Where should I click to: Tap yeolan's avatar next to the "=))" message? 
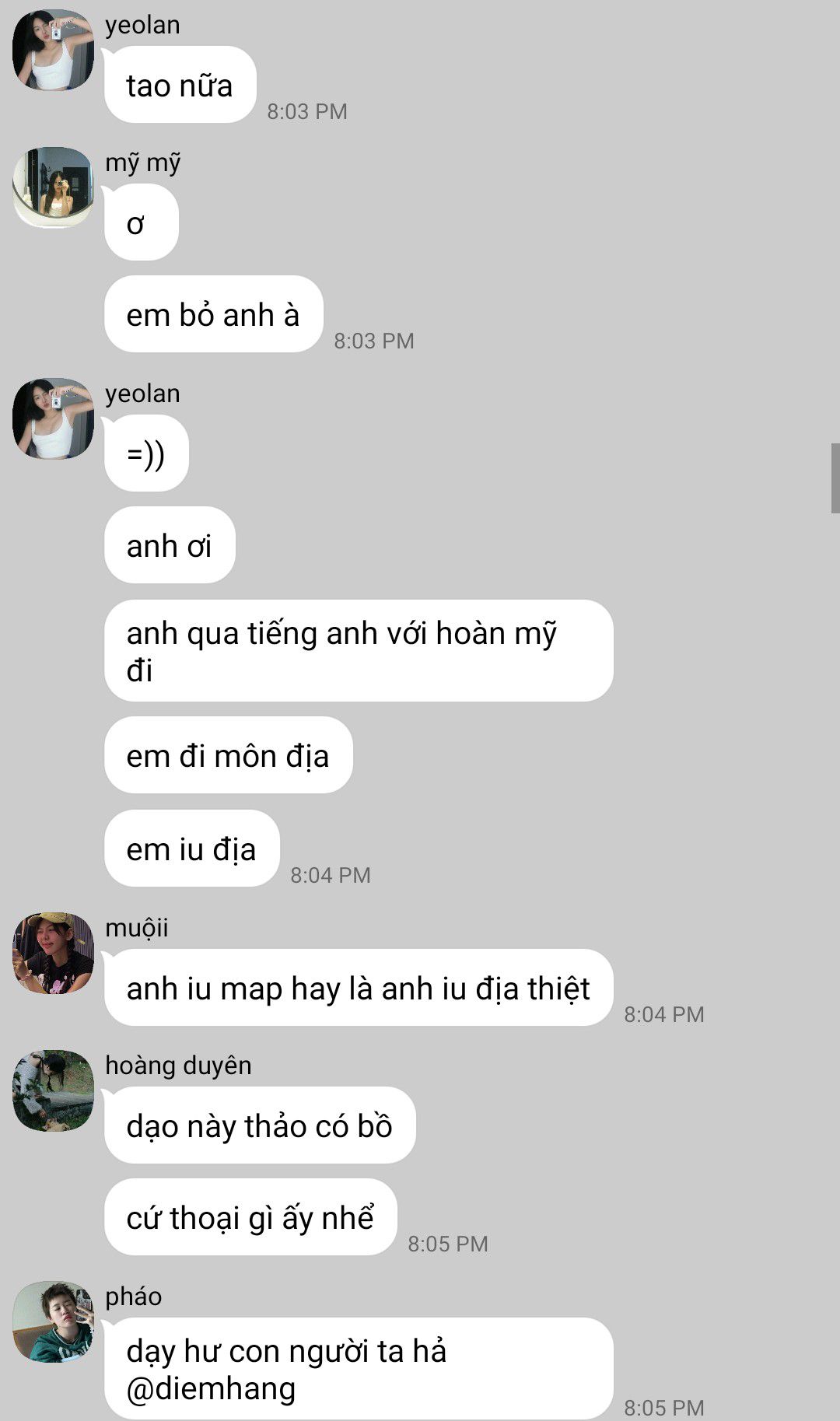(53, 418)
